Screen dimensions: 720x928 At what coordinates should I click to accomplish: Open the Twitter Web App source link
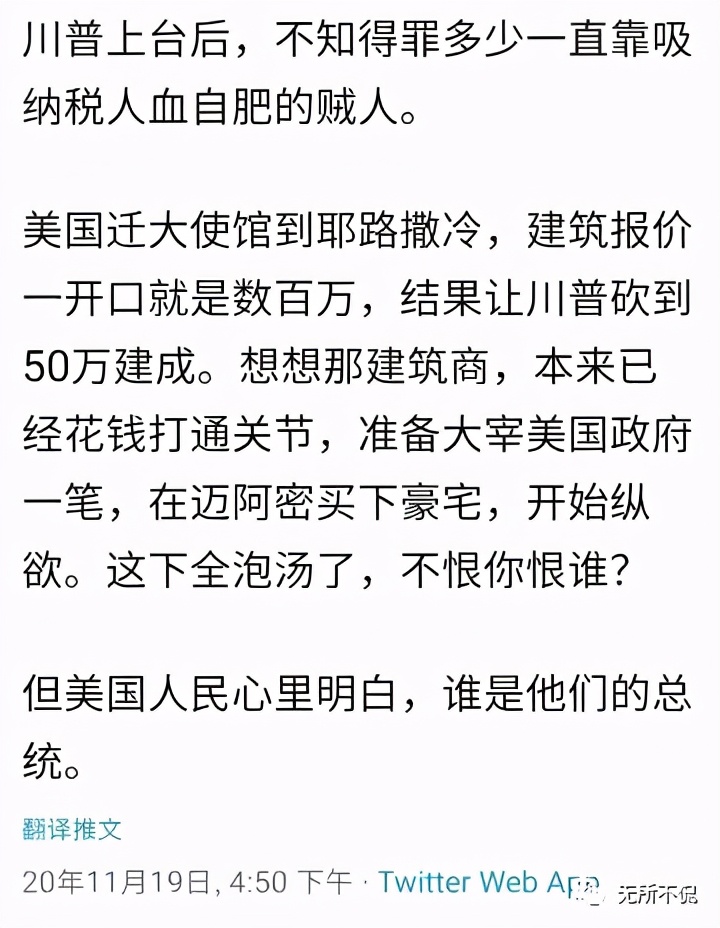(x=487, y=882)
